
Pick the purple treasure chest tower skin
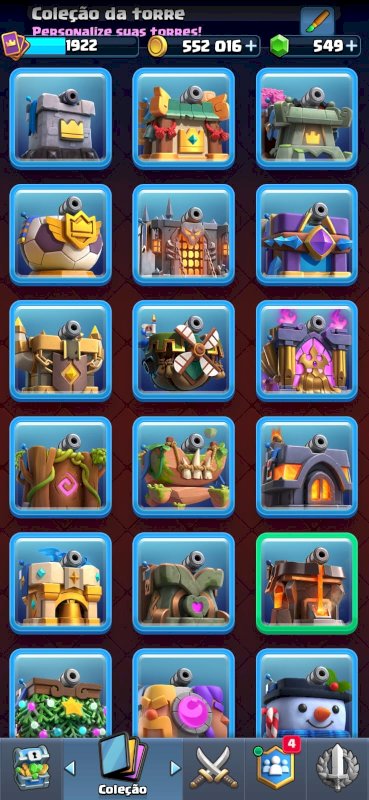307,235
